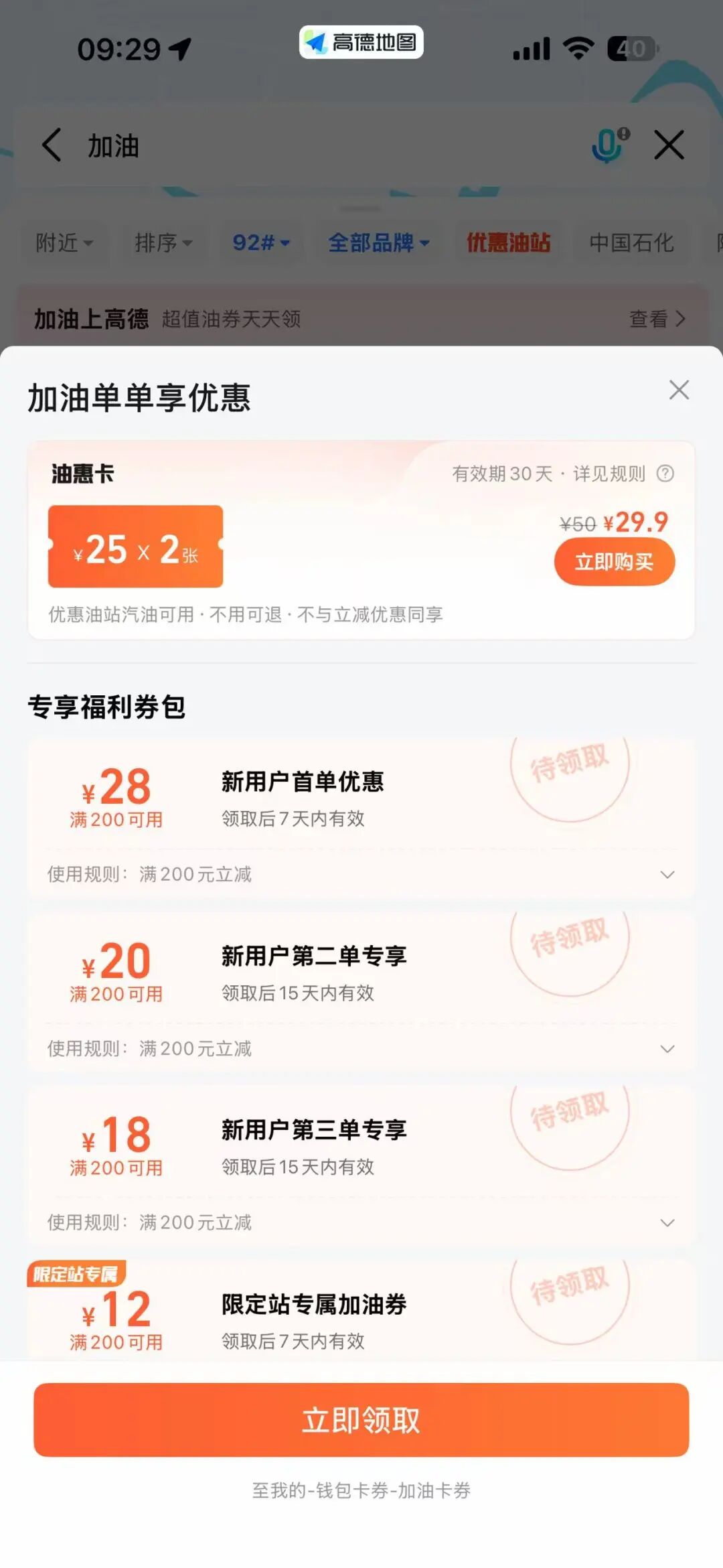Change the 92# fuel type filter
723x1568 pixels.
[261, 242]
